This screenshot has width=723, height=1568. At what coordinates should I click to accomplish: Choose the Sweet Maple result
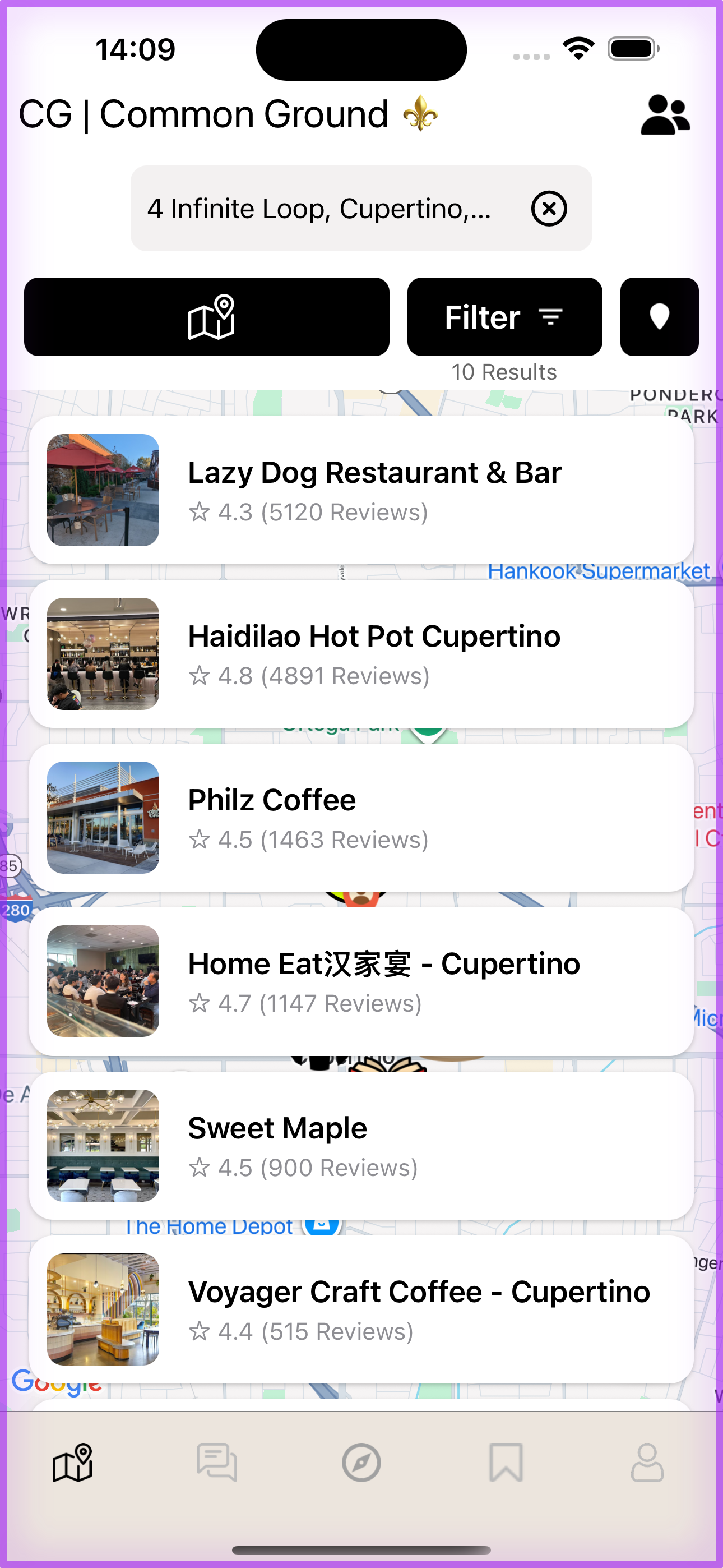[x=361, y=1145]
